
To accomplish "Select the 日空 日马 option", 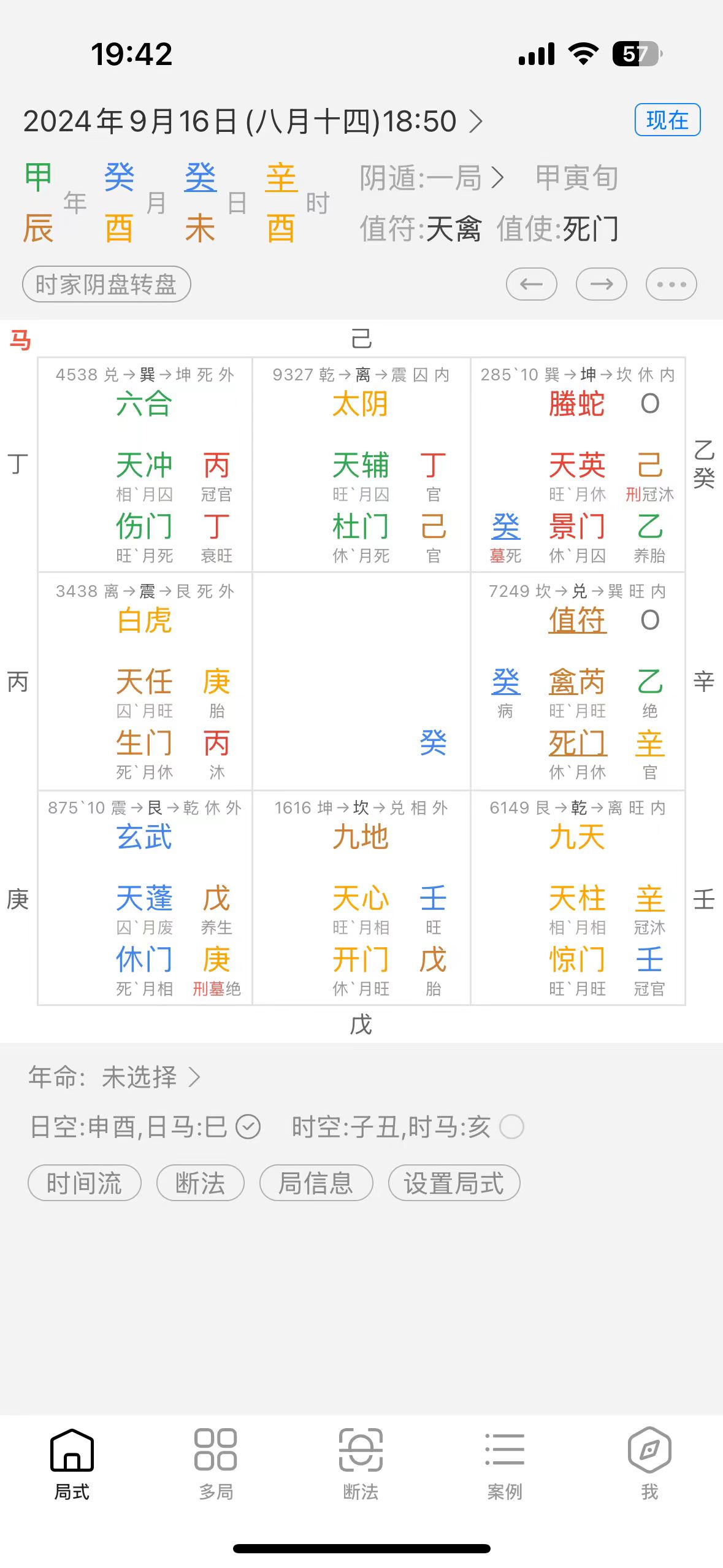I will (x=248, y=1127).
